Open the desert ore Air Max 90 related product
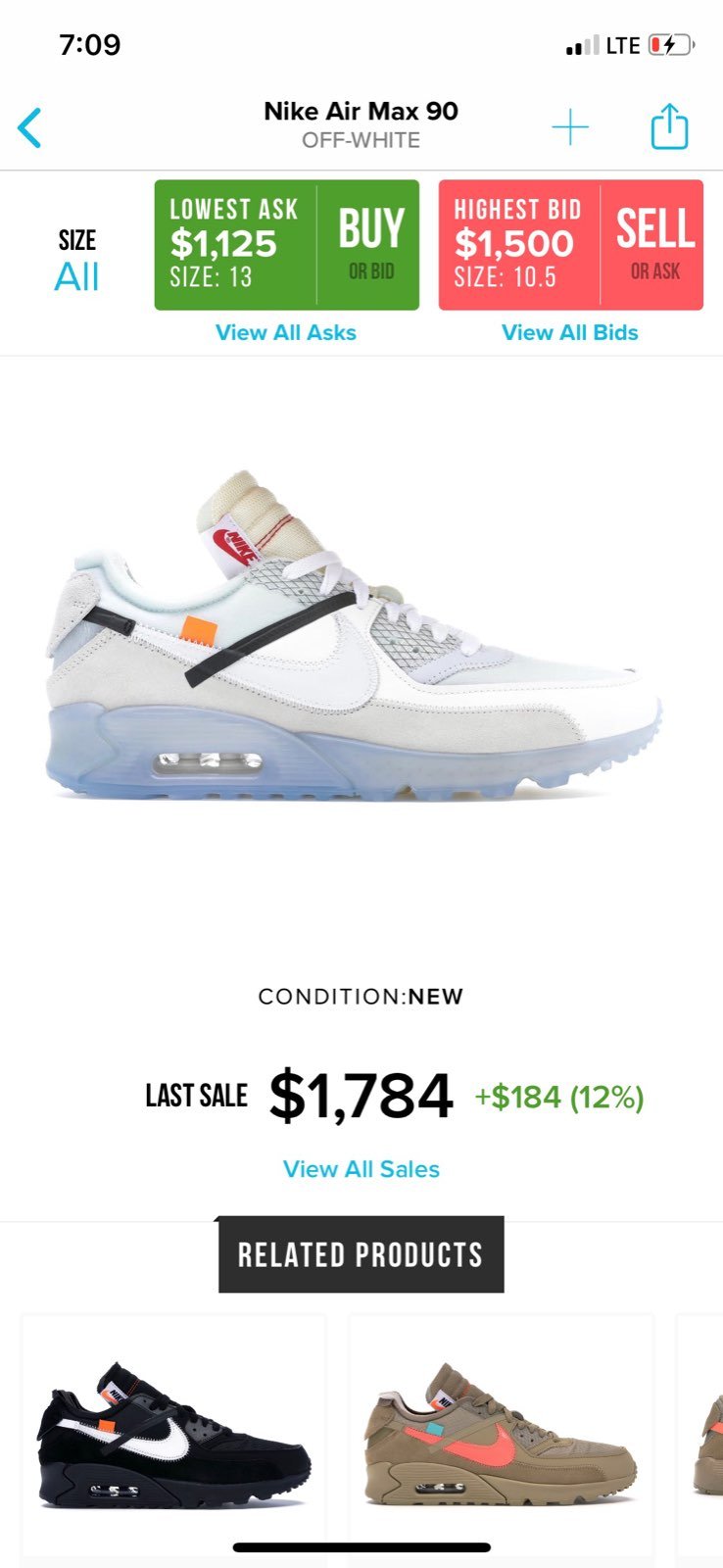This screenshot has width=723, height=1568. (502, 1434)
